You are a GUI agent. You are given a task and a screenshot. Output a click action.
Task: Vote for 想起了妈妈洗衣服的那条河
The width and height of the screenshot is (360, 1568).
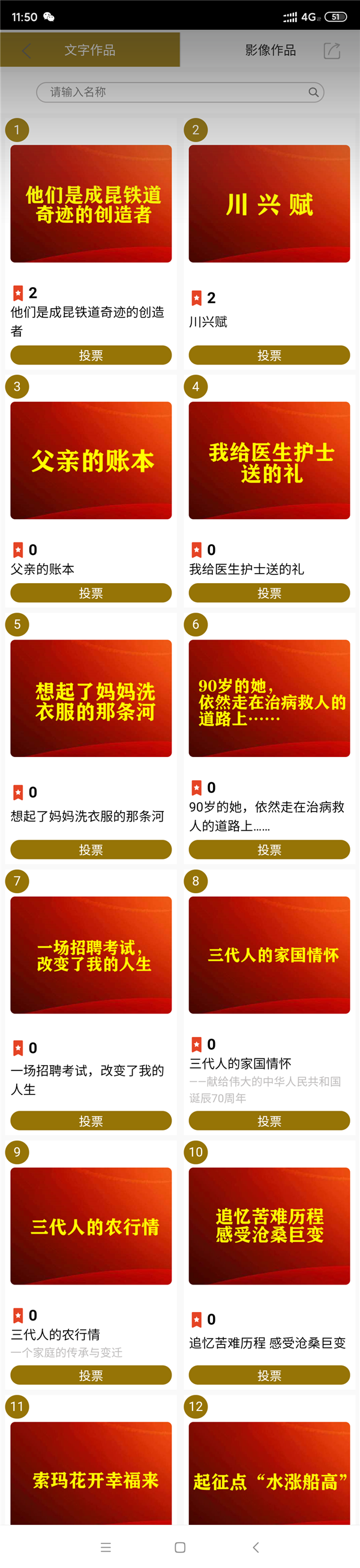coord(91,849)
